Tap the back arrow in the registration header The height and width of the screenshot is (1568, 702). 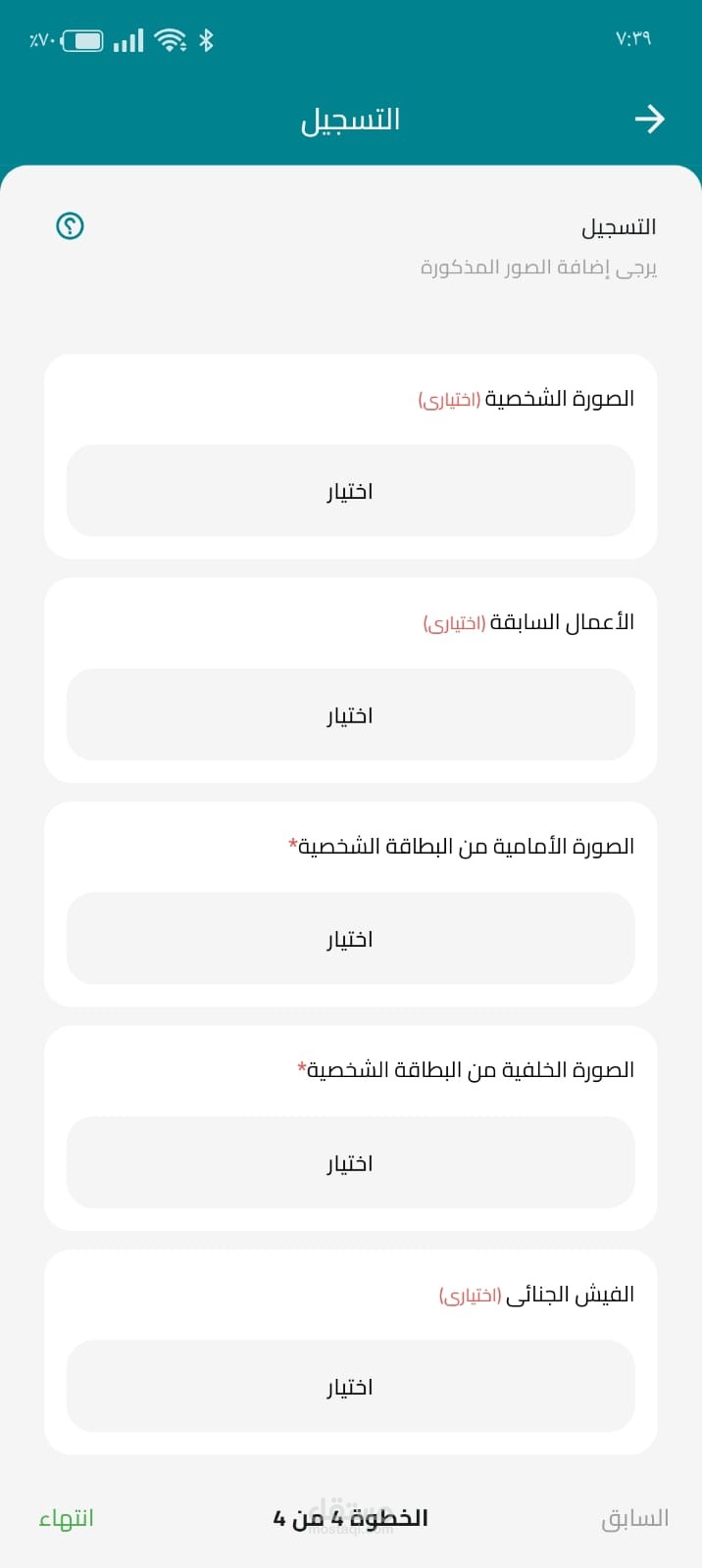click(x=649, y=120)
